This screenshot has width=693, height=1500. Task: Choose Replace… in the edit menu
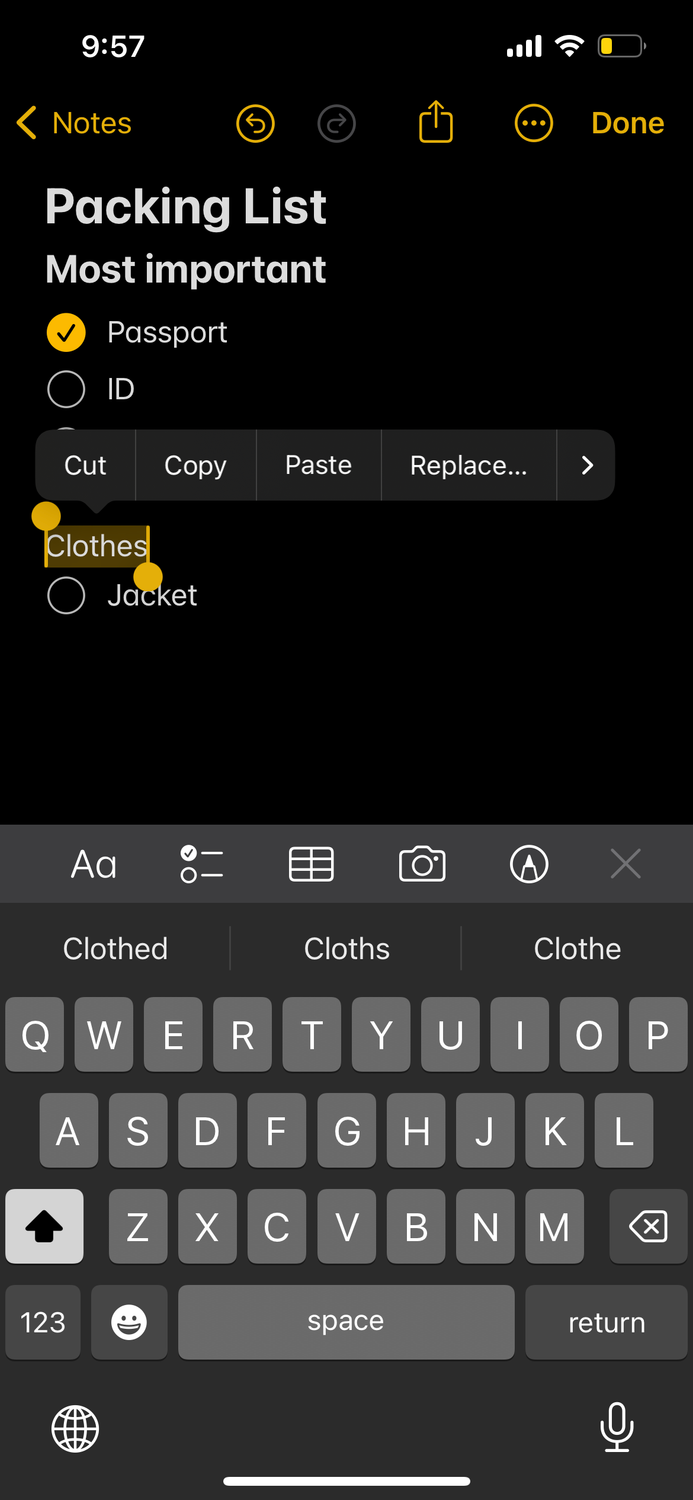(468, 465)
